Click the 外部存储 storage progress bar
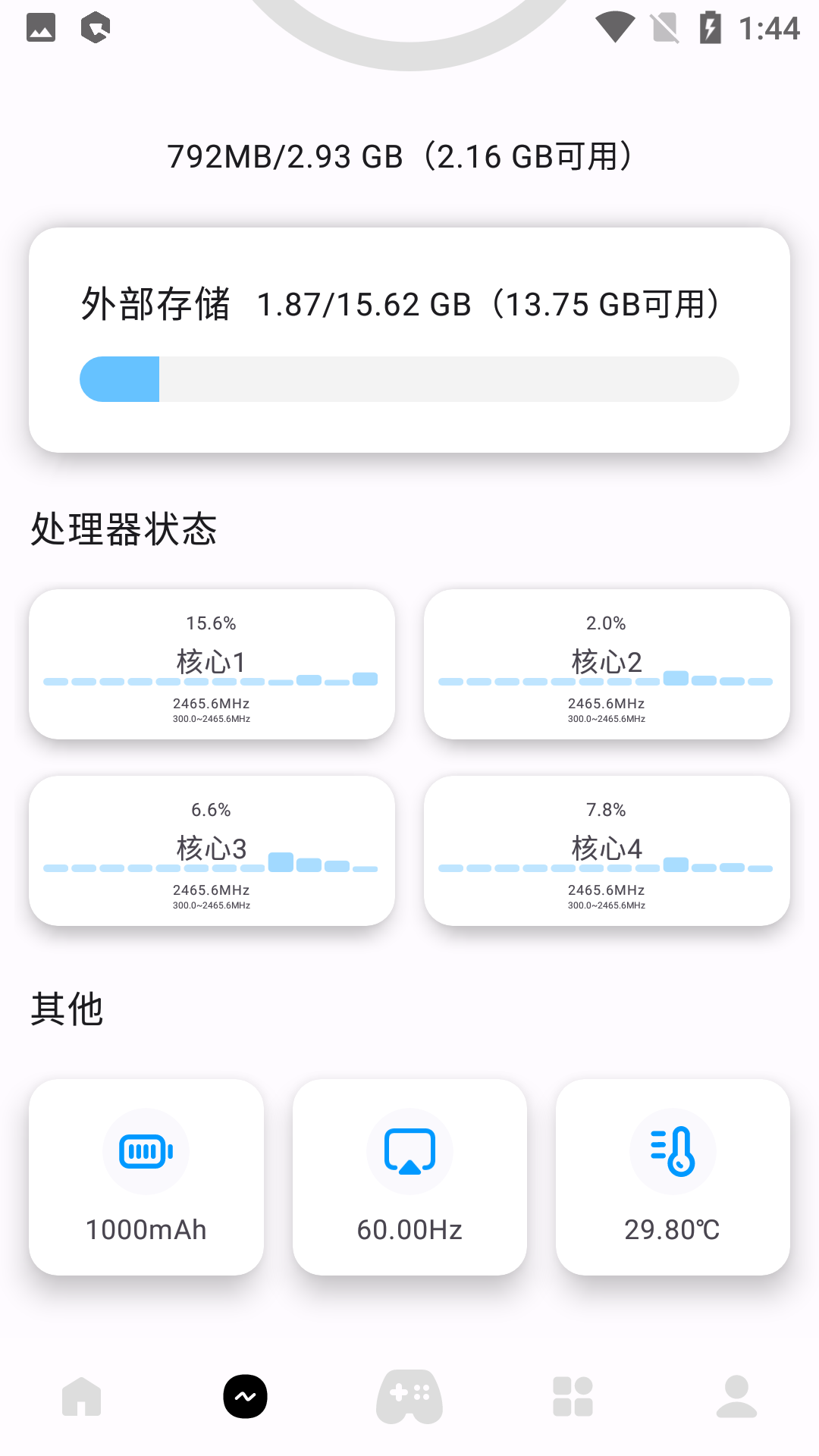The height and width of the screenshot is (1456, 819). click(409, 378)
